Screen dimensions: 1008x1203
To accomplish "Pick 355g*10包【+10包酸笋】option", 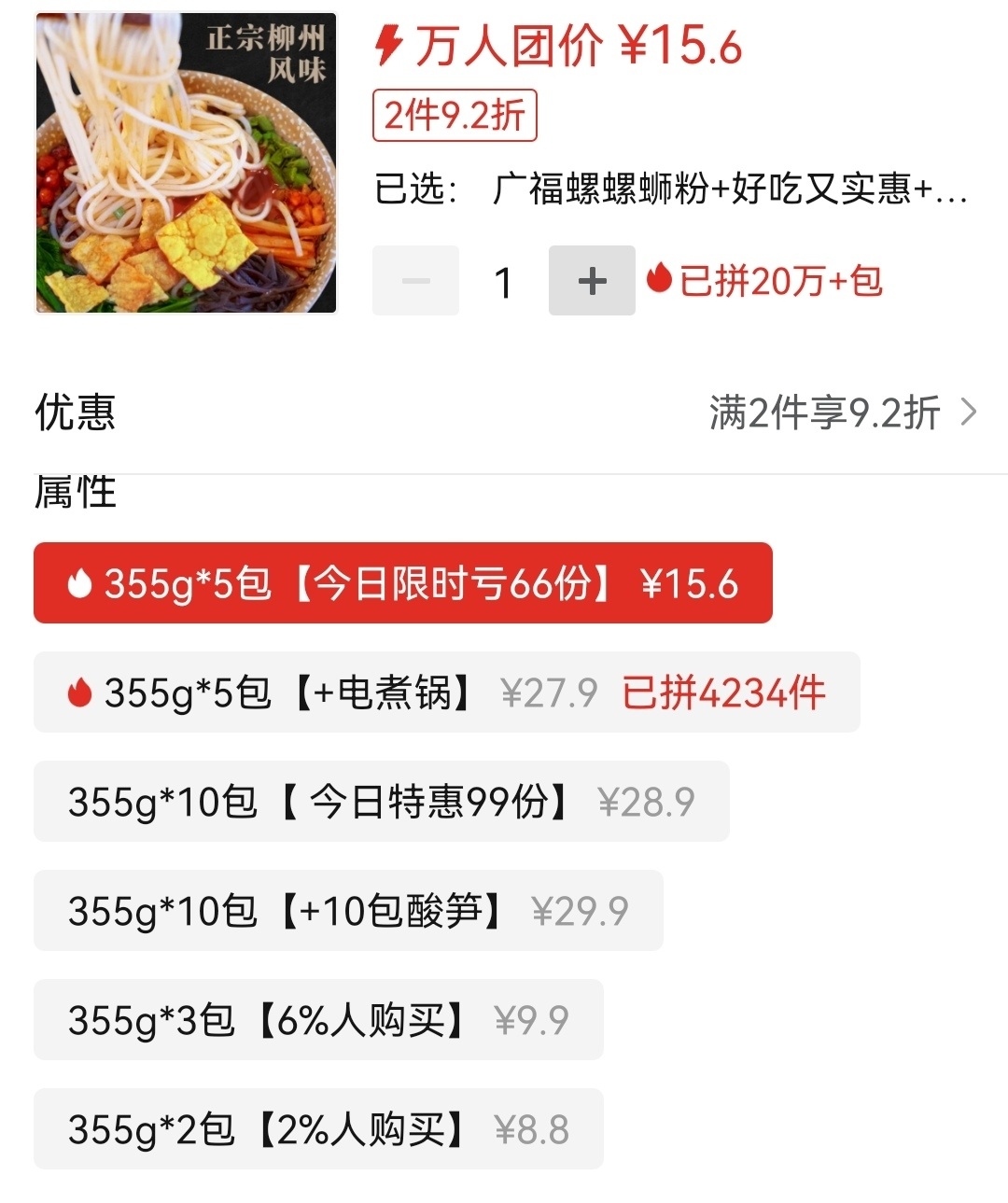I will (x=347, y=911).
